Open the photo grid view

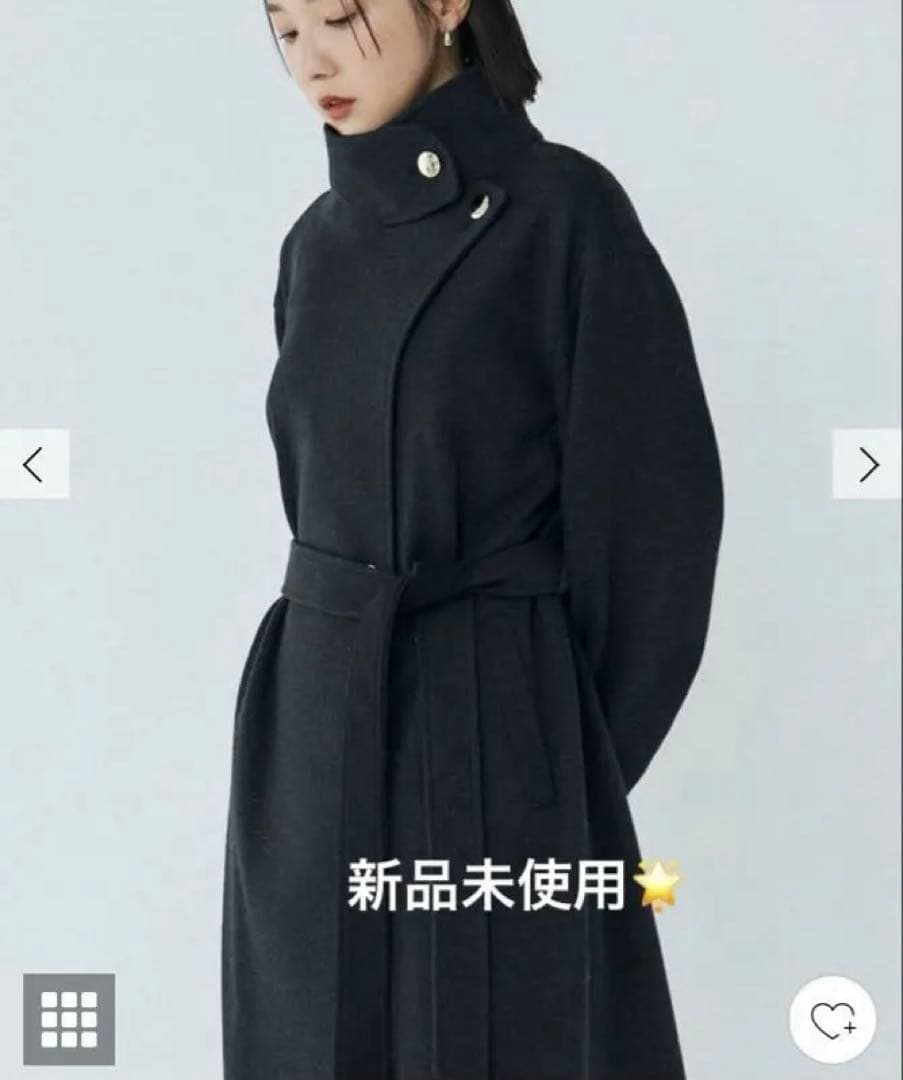coord(69,1018)
